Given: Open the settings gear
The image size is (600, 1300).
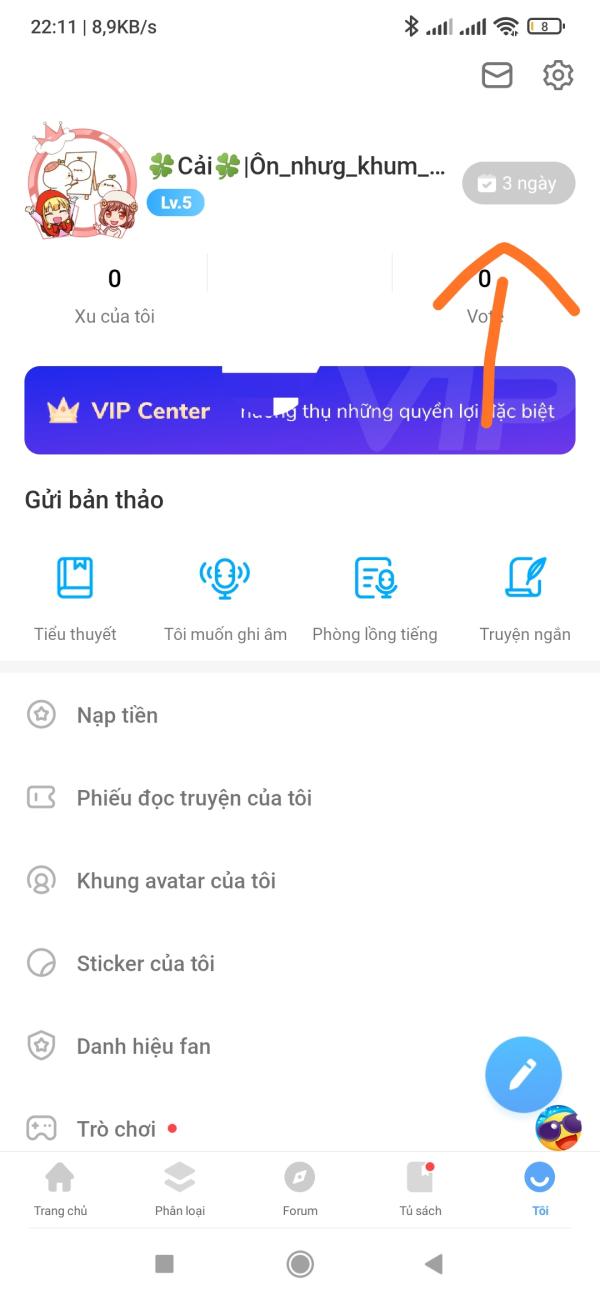Looking at the screenshot, I should (x=557, y=75).
